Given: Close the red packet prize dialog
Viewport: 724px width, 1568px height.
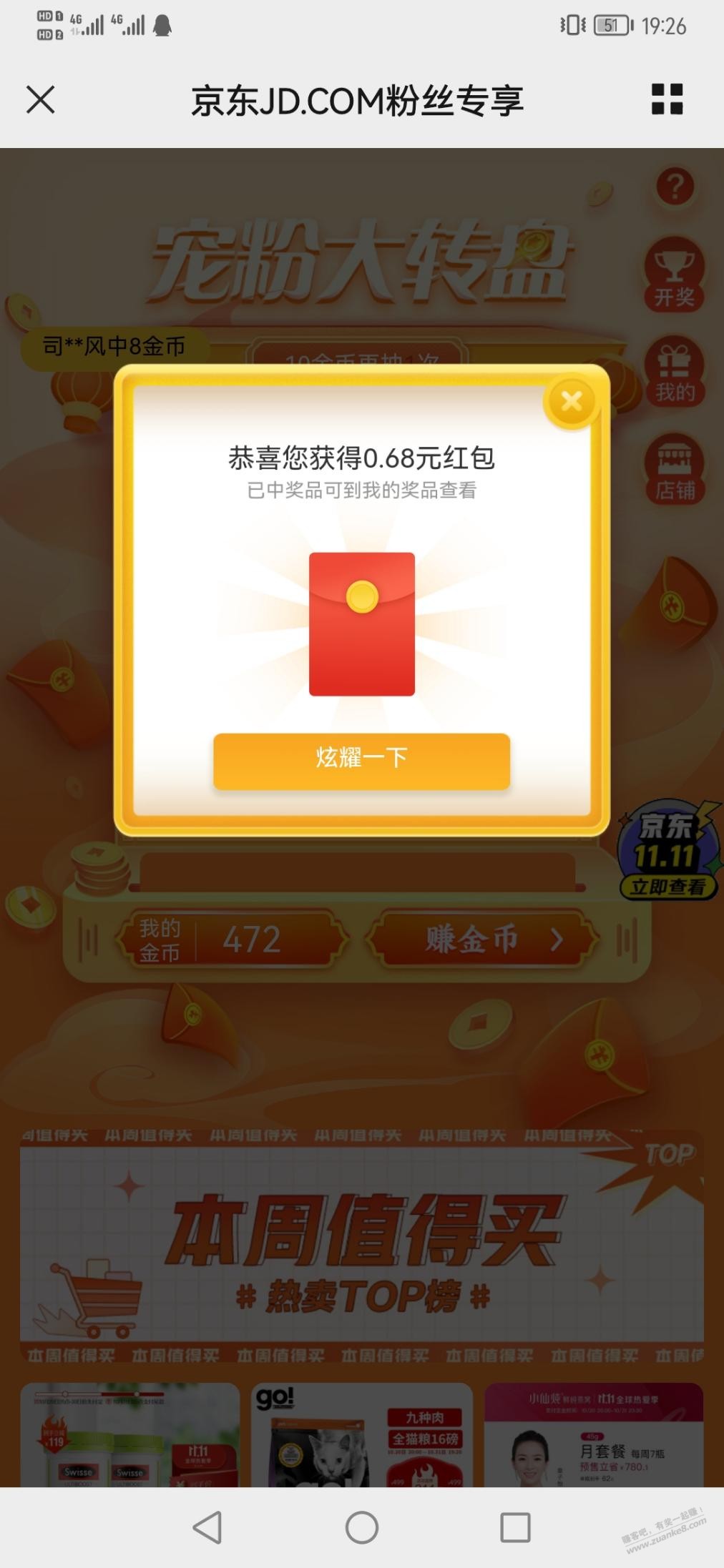Looking at the screenshot, I should (571, 401).
